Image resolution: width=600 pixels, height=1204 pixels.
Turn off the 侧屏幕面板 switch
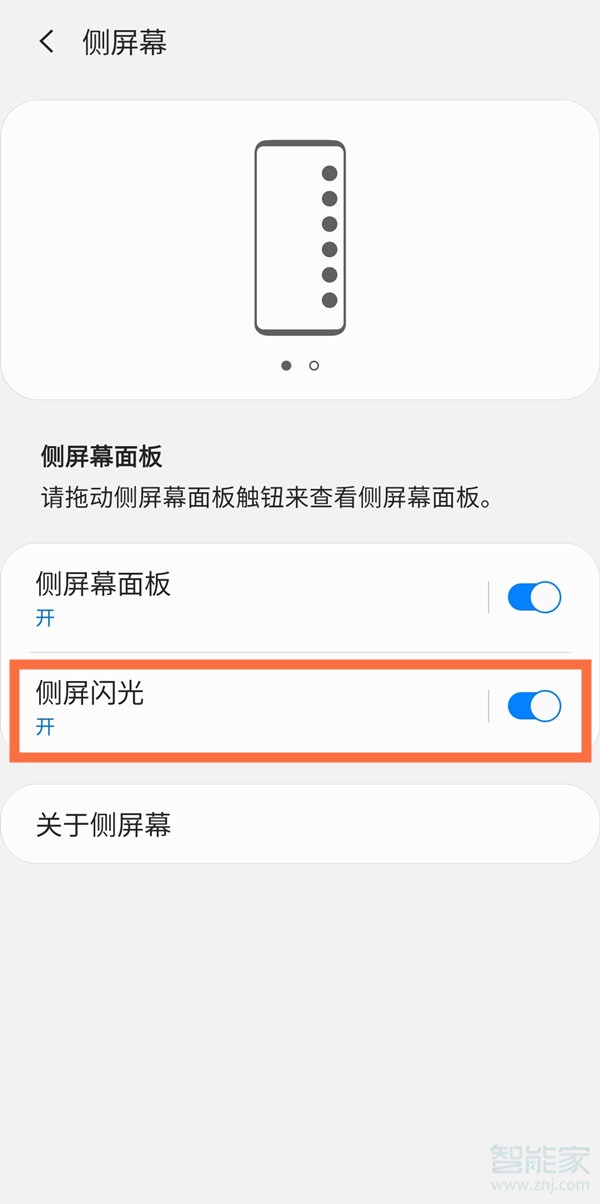click(x=534, y=598)
